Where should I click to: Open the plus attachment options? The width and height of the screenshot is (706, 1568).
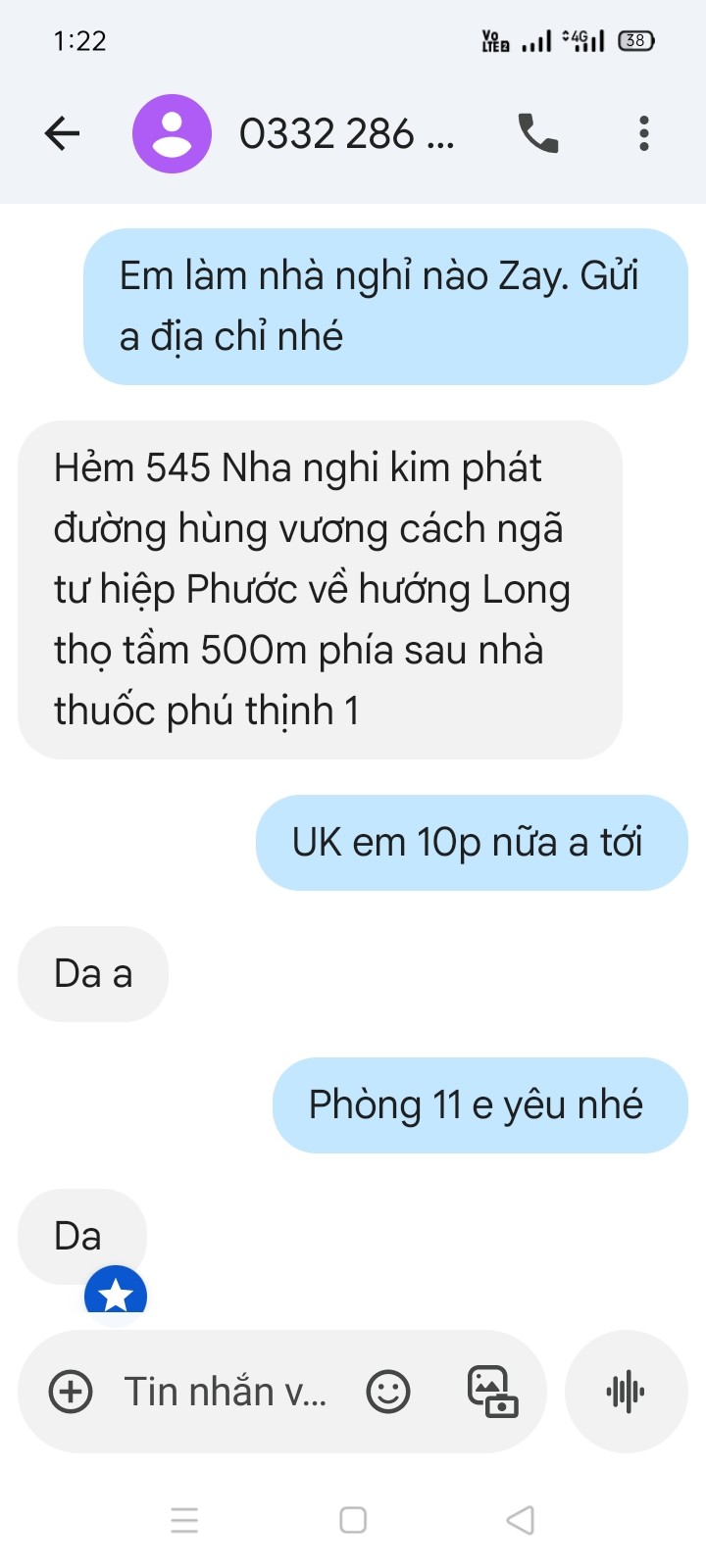71,1392
